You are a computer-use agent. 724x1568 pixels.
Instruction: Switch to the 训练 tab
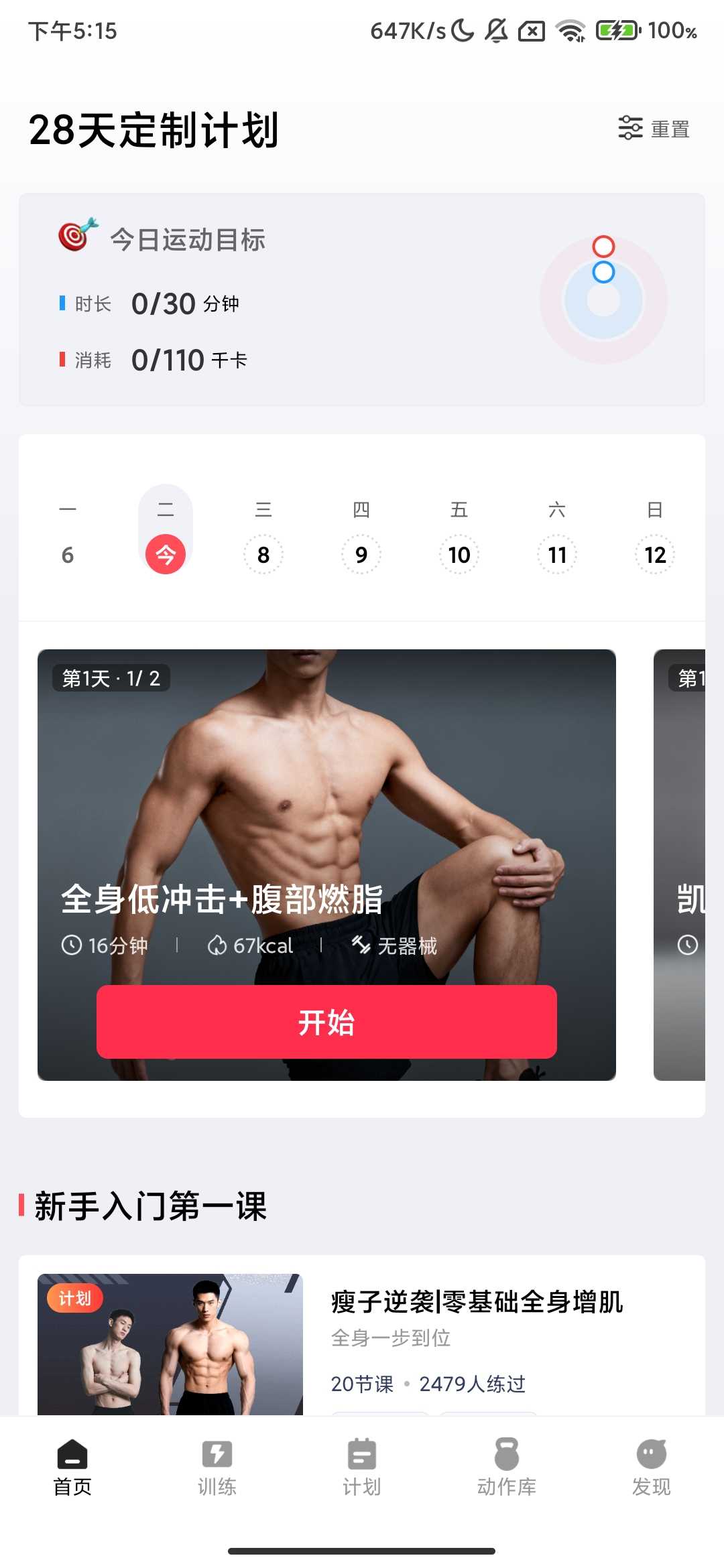pyautogui.click(x=217, y=1467)
